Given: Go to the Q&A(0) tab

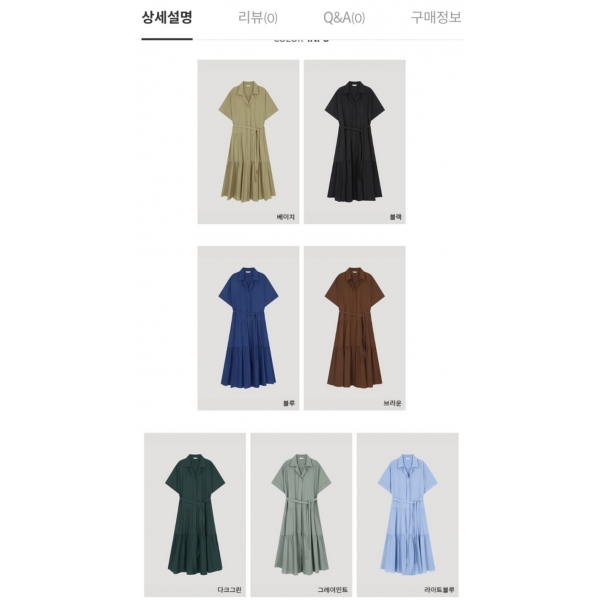Looking at the screenshot, I should point(344,18).
